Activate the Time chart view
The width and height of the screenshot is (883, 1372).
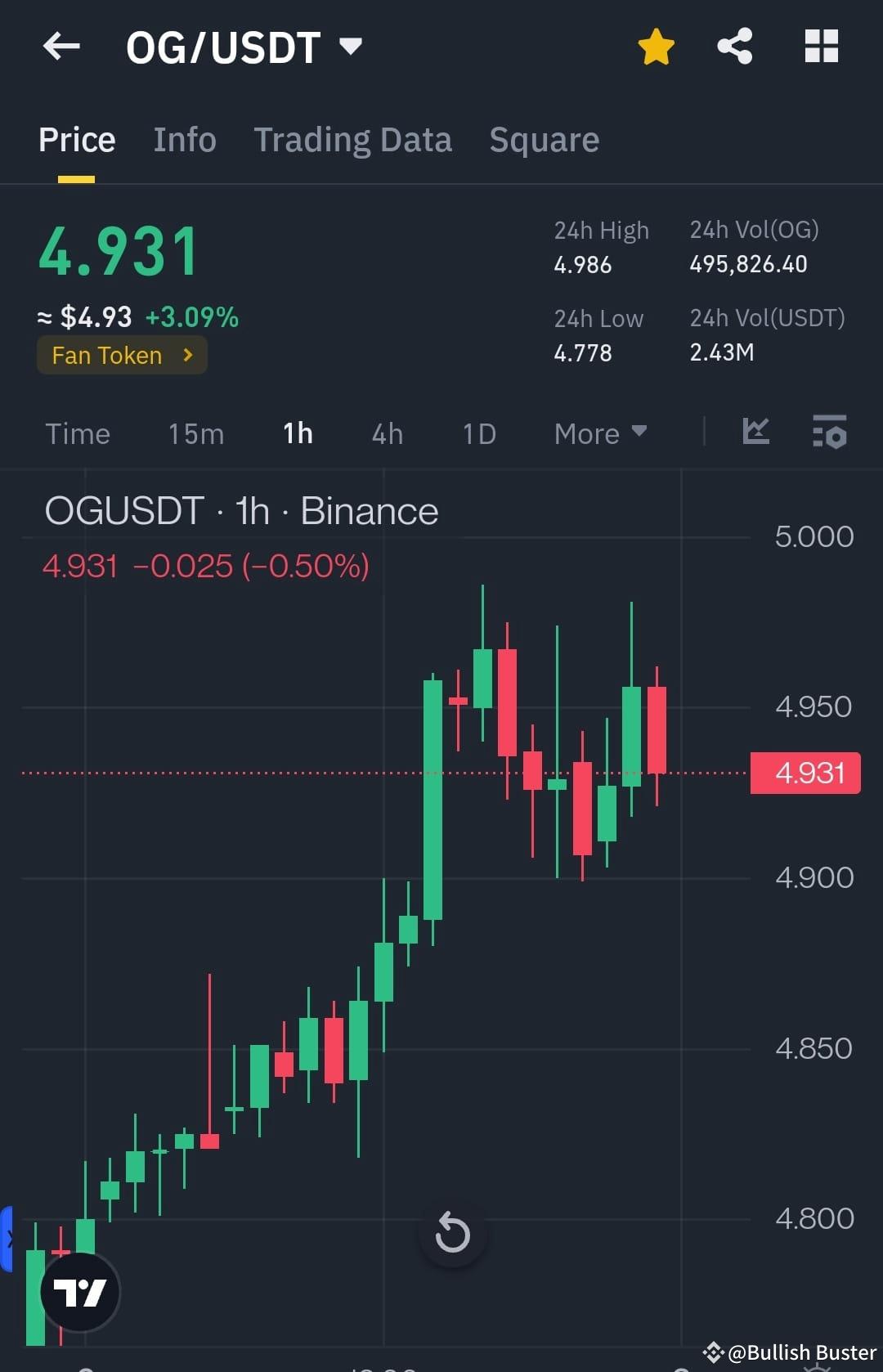point(78,433)
